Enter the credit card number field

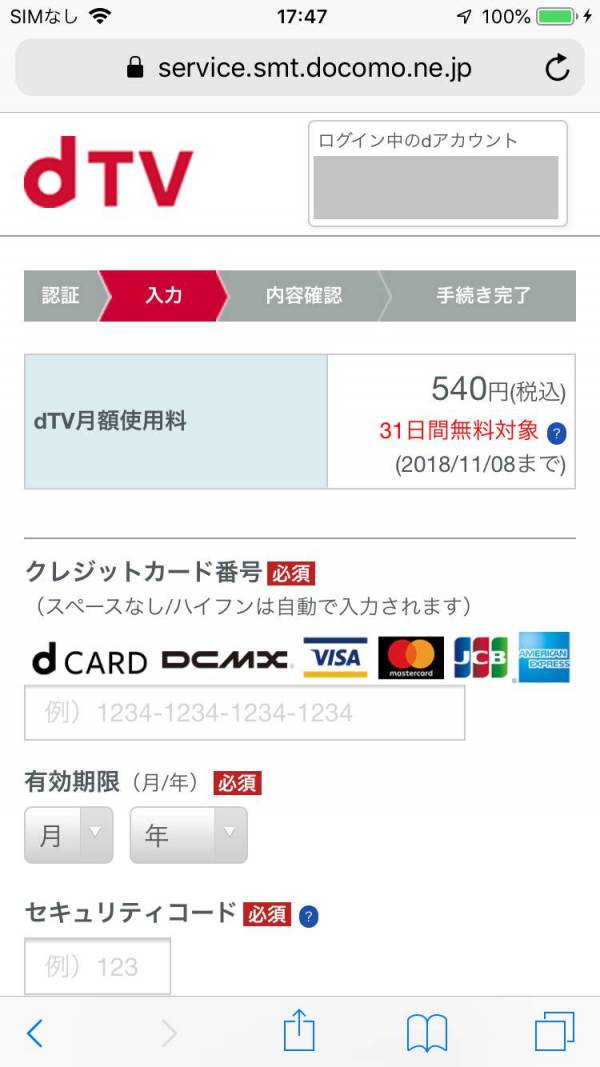[245, 712]
